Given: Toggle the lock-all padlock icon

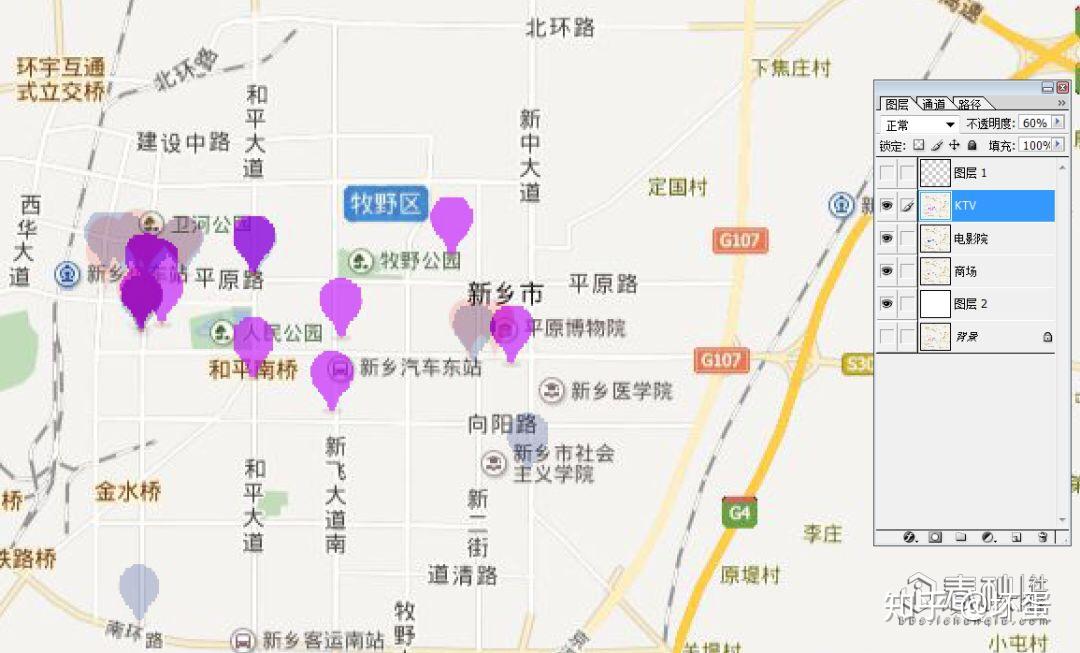Looking at the screenshot, I should click(972, 146).
